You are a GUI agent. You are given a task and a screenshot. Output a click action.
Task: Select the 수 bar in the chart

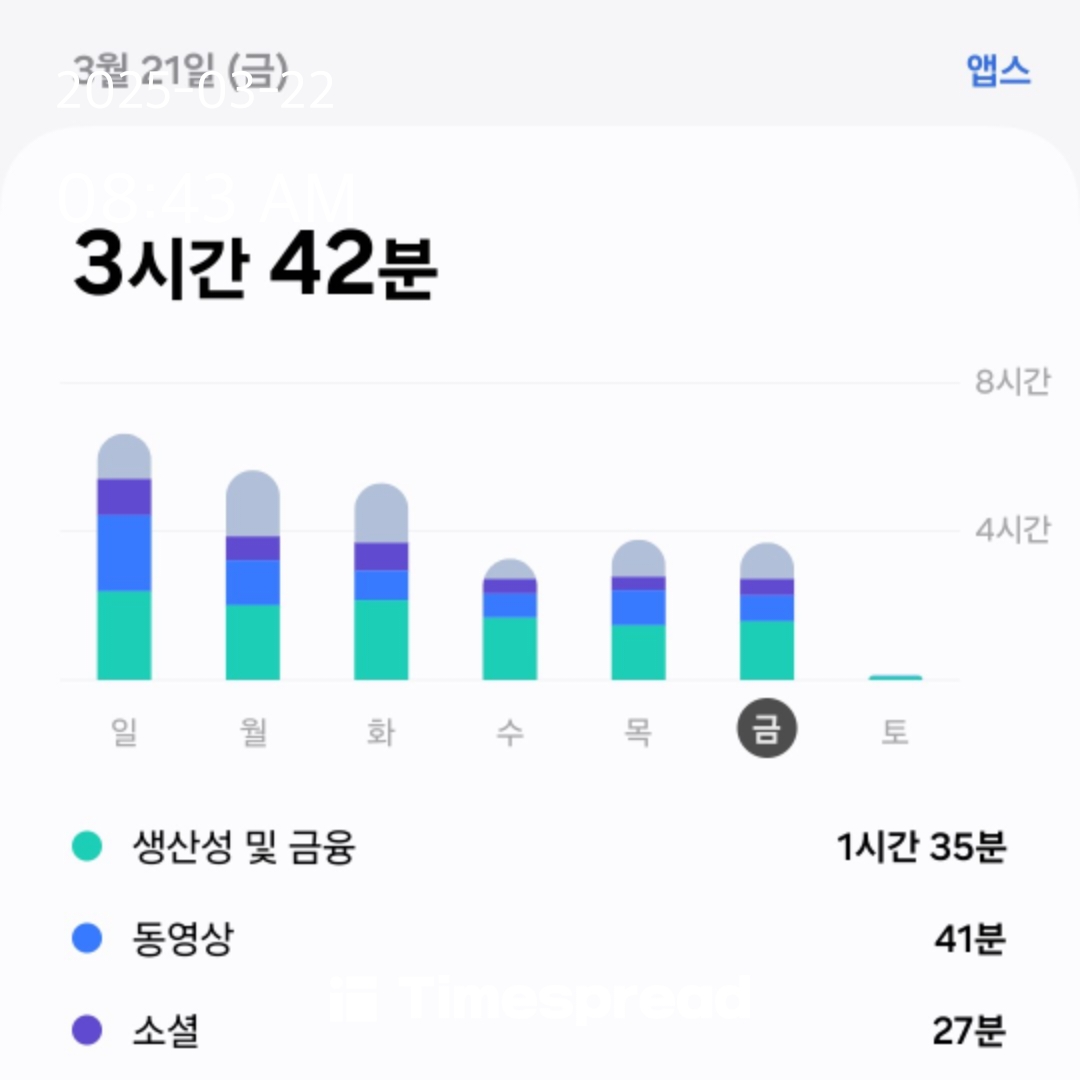coord(510,619)
